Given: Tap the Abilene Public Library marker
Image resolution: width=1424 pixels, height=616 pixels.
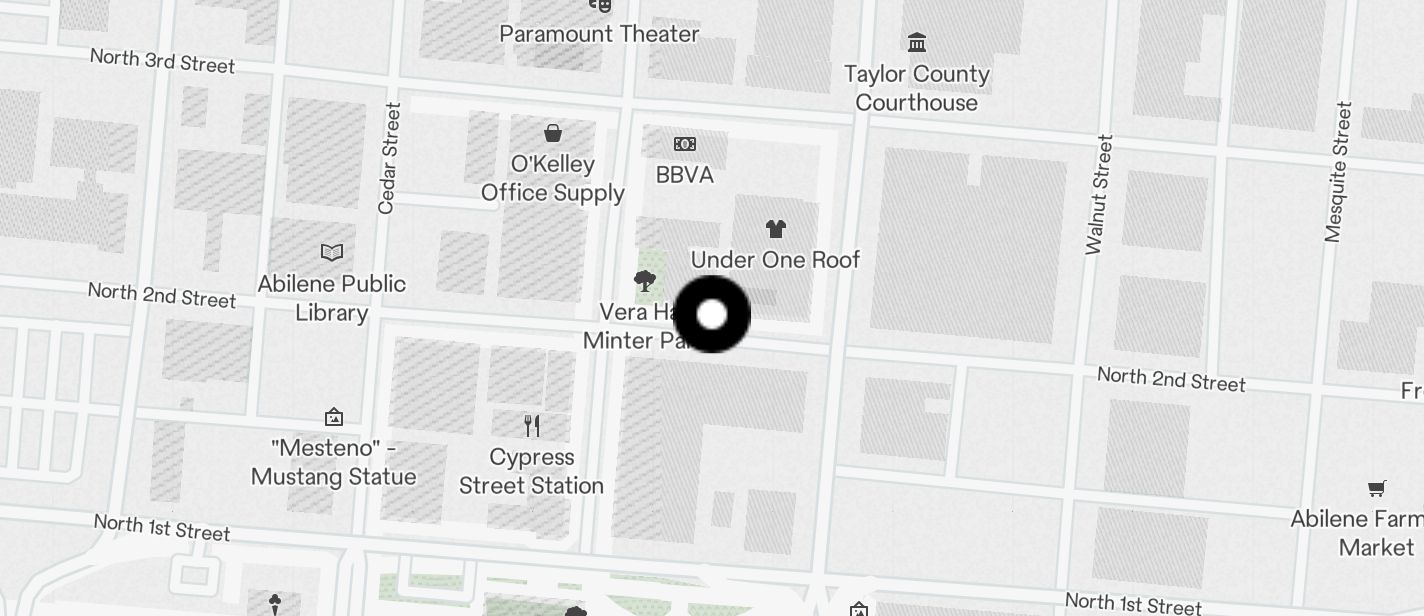Looking at the screenshot, I should point(332,253).
